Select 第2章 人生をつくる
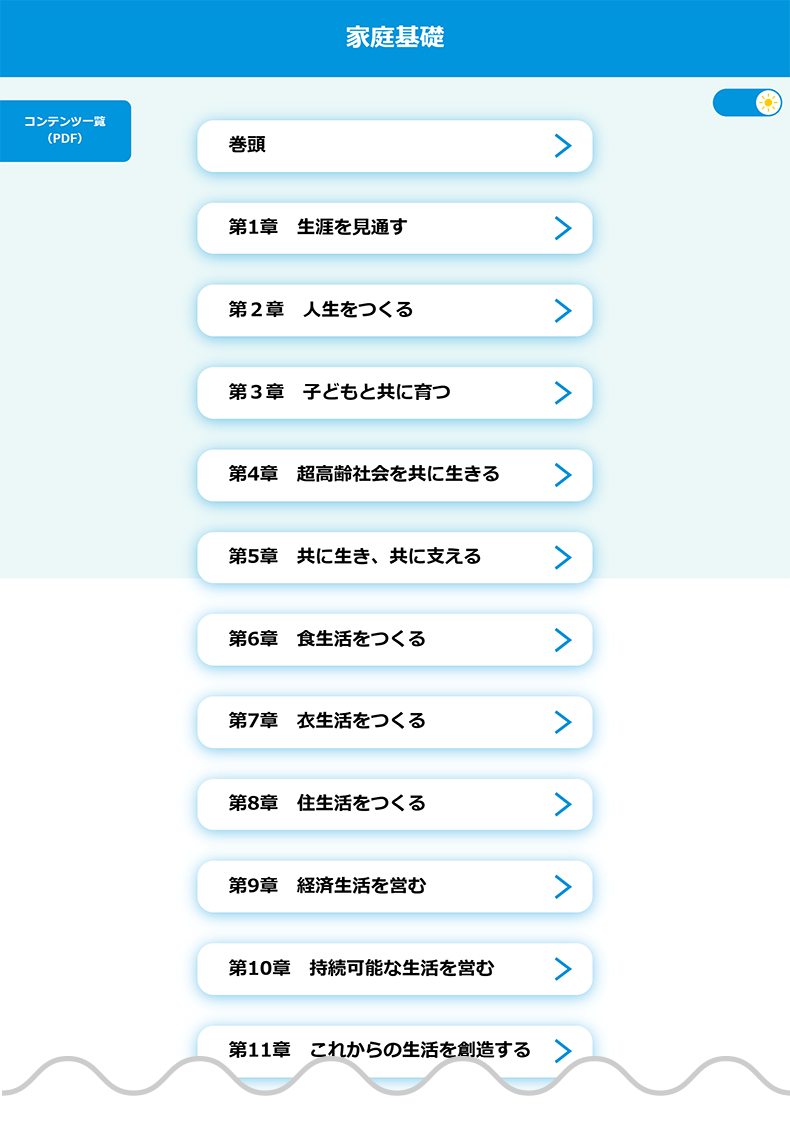 coord(394,310)
